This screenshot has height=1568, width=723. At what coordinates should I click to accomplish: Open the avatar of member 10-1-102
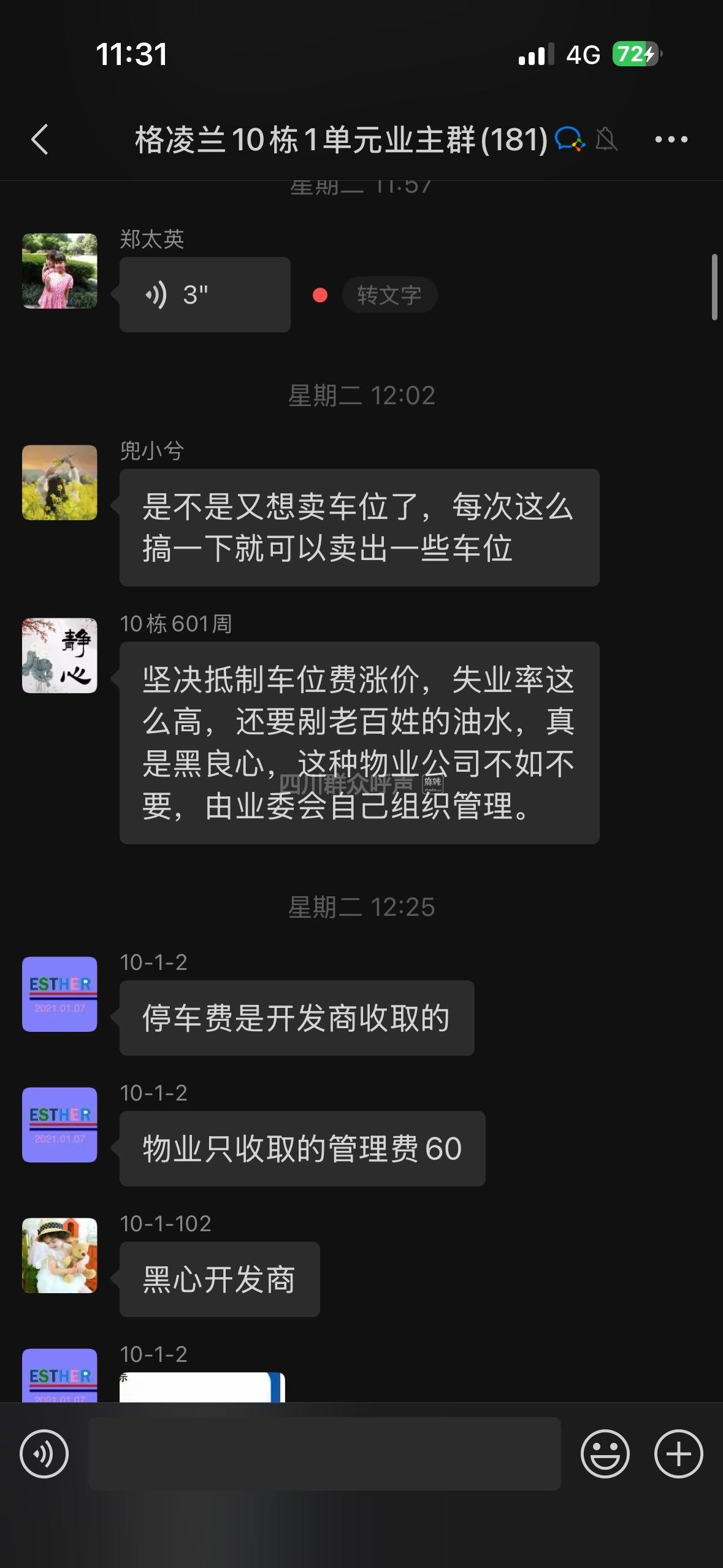tap(59, 1255)
